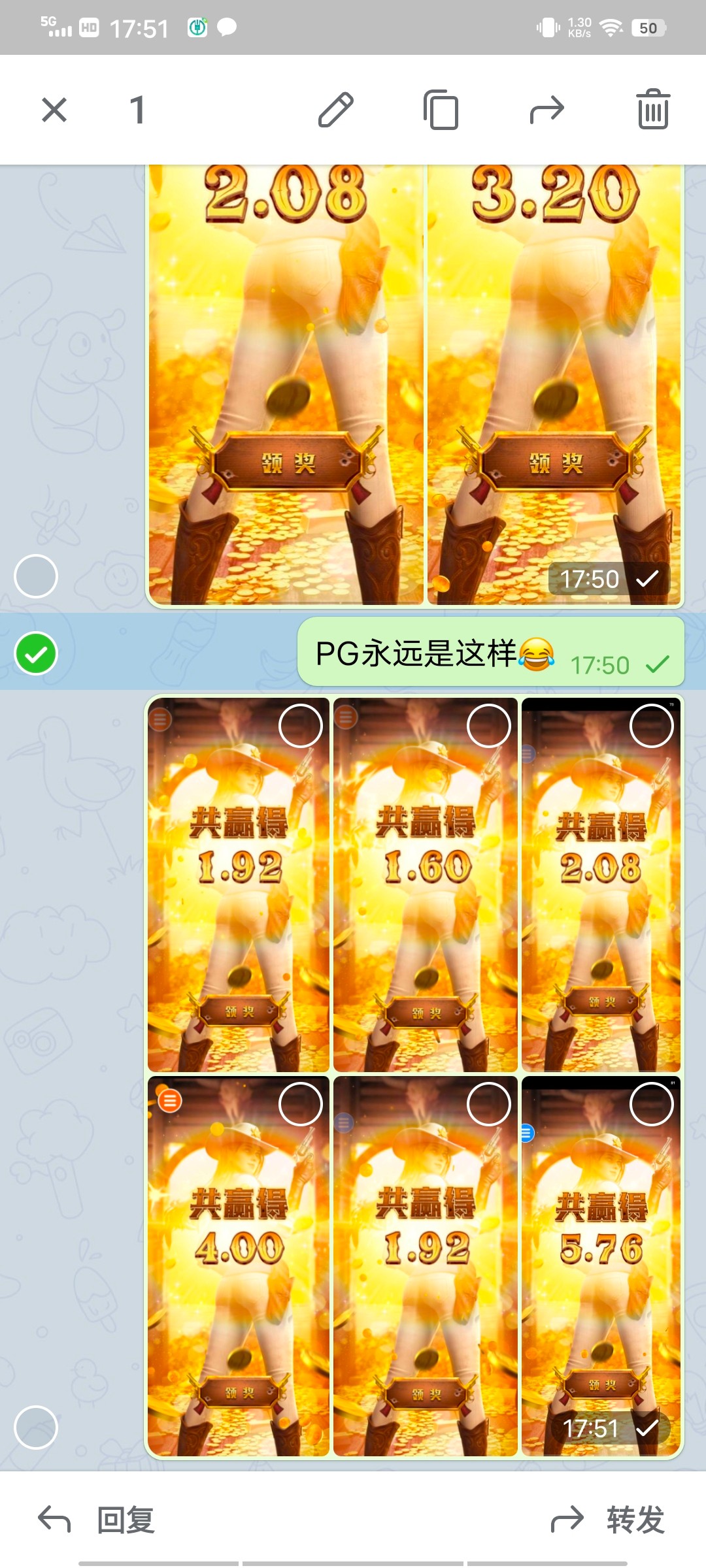Select the 17:50 two-image message
Viewport: 706px width, 1568px height.
(x=36, y=576)
